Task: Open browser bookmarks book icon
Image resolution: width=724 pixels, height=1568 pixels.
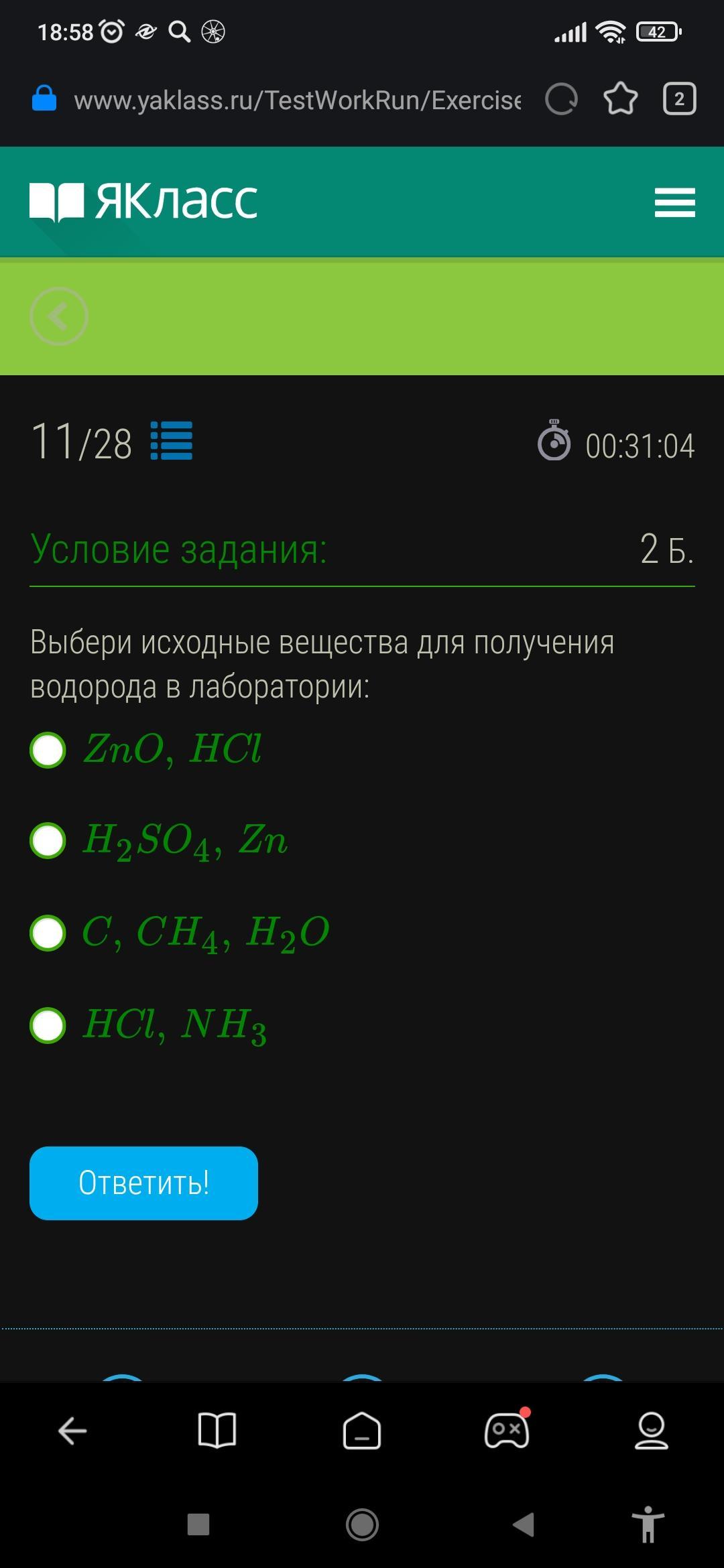Action: 217,1431
